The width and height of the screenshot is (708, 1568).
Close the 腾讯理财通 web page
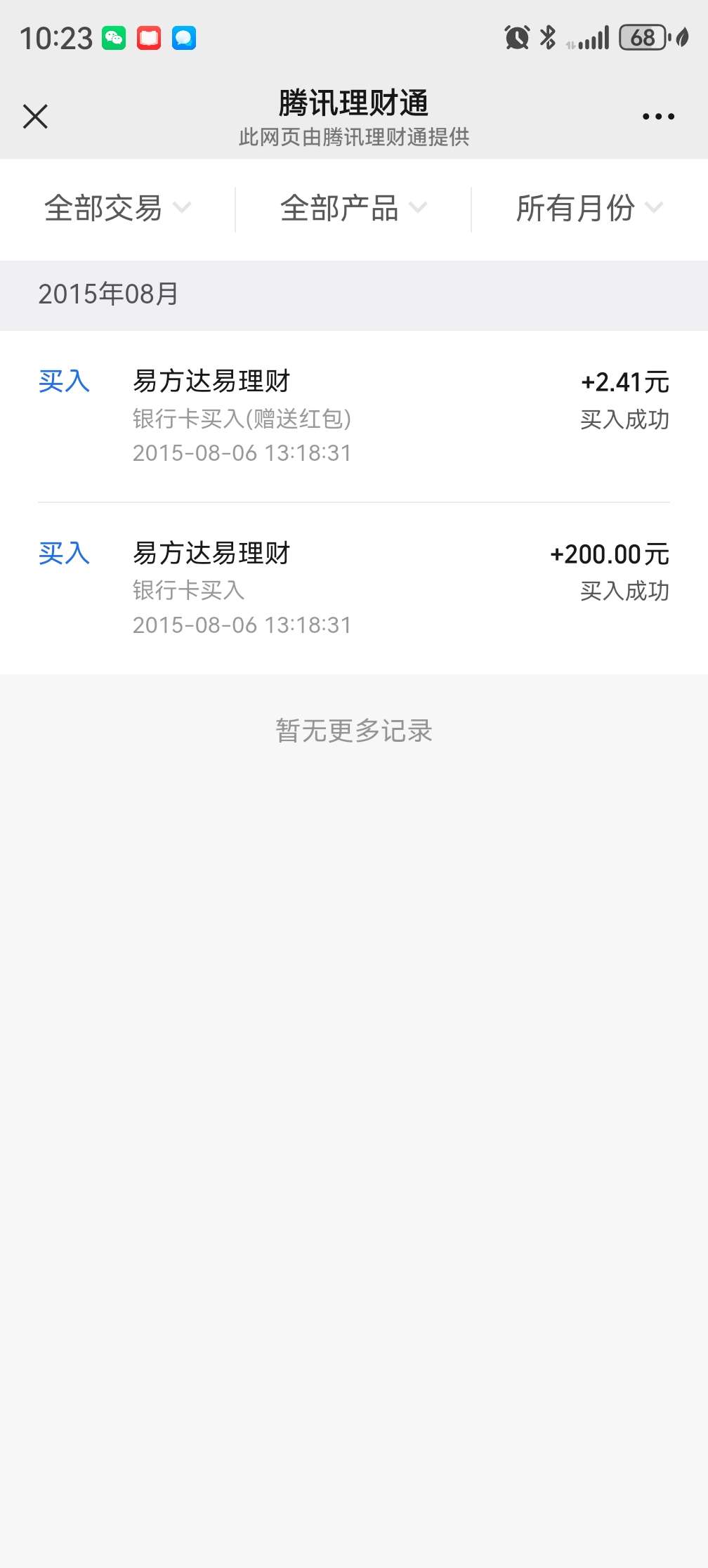(x=35, y=117)
